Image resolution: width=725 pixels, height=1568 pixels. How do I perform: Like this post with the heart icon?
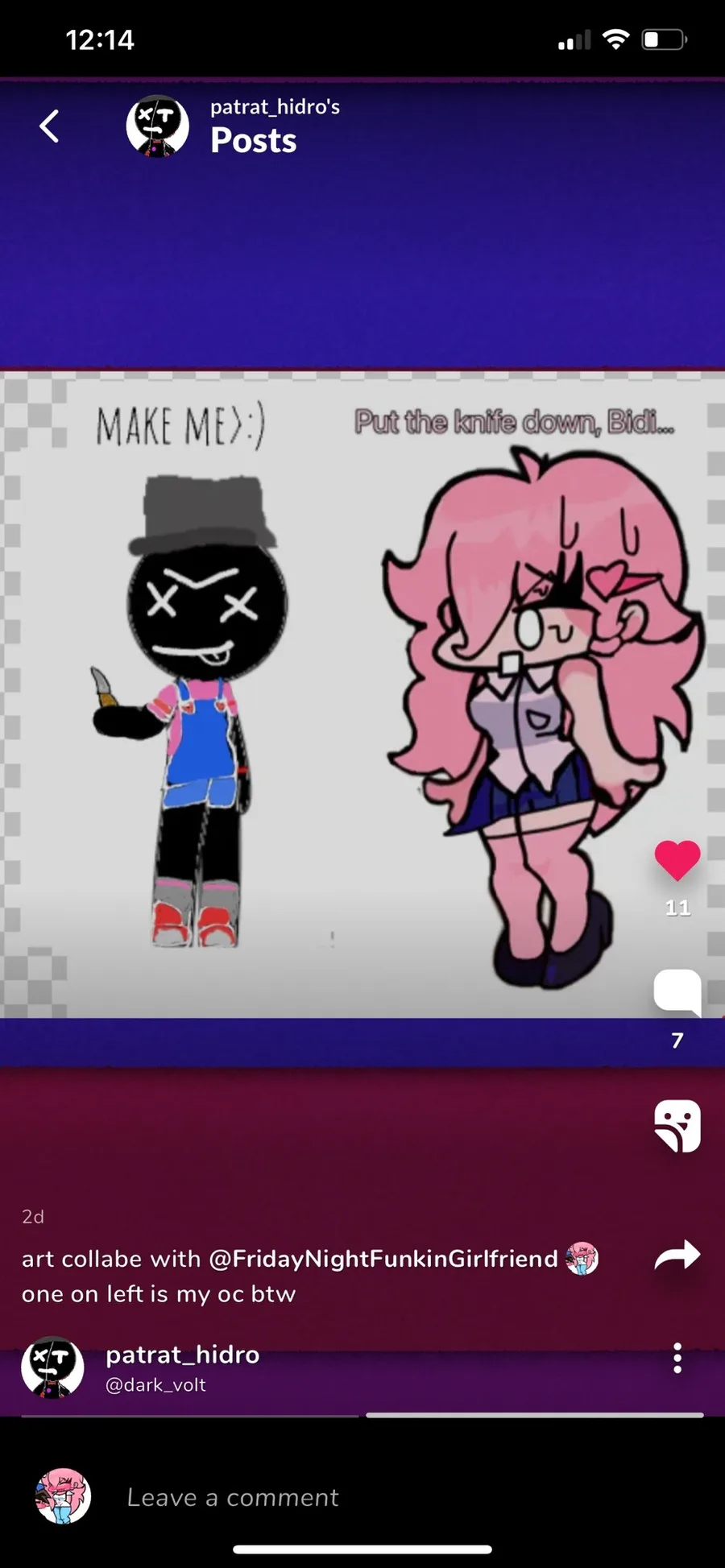point(677,859)
